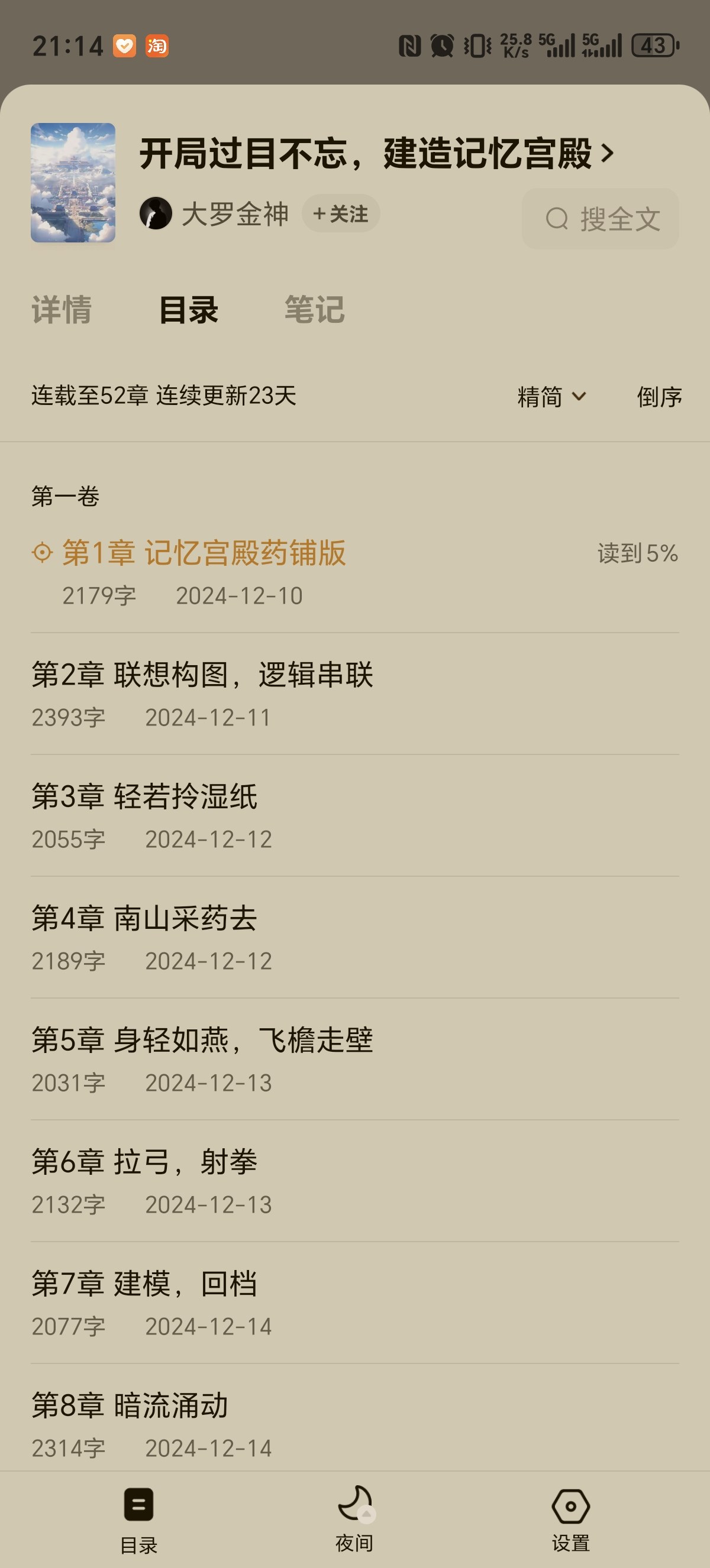Open the book cover thumbnail
710x1568 pixels.
pos(73,183)
